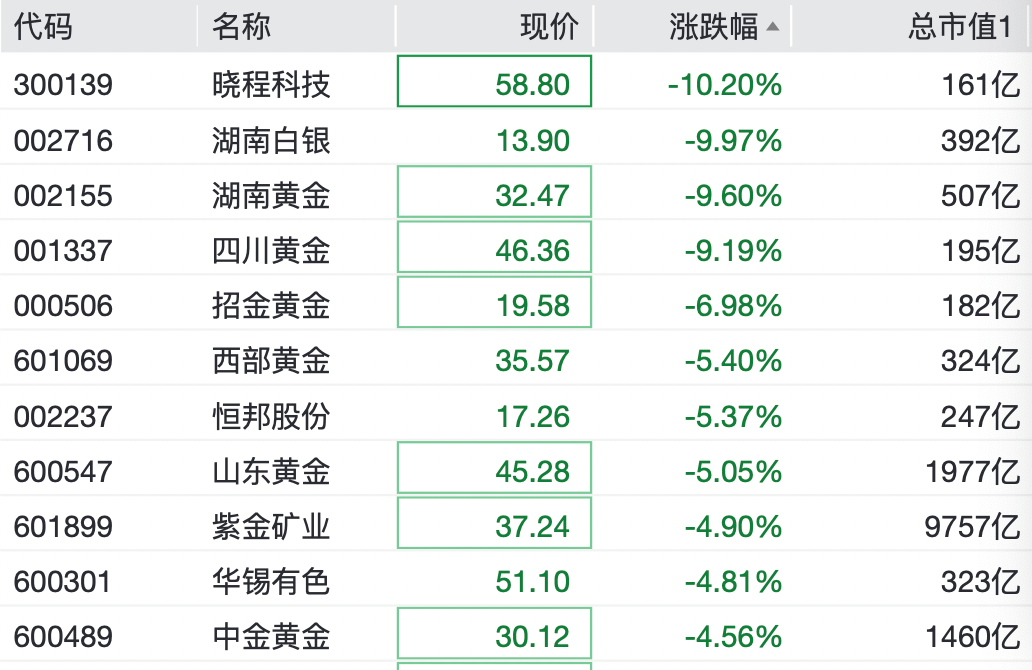Select 华锡有色 from the list
This screenshot has height=670, width=1032.
271,581
